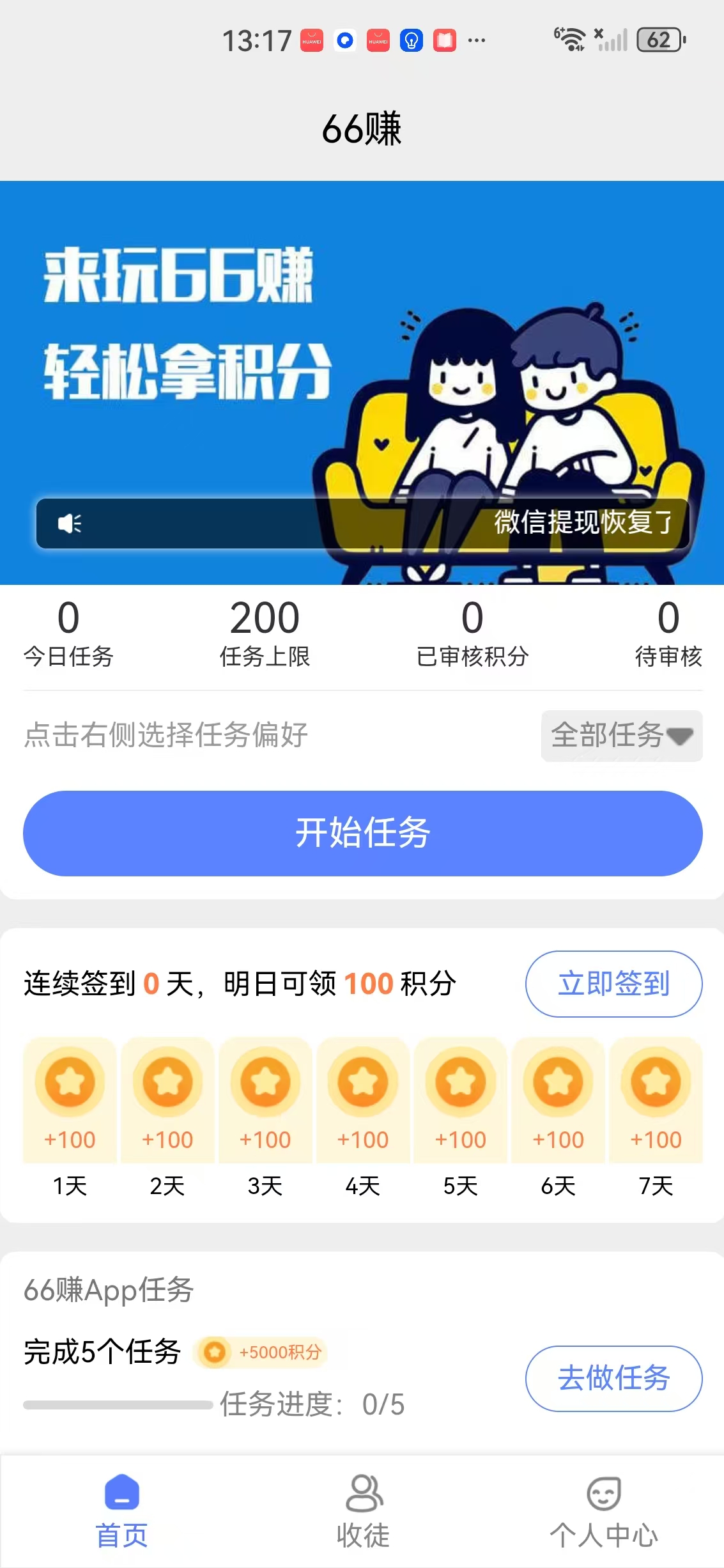Viewport: 724px width, 1568px height.
Task: Tap the person icon above 收徒
Action: 363,1493
